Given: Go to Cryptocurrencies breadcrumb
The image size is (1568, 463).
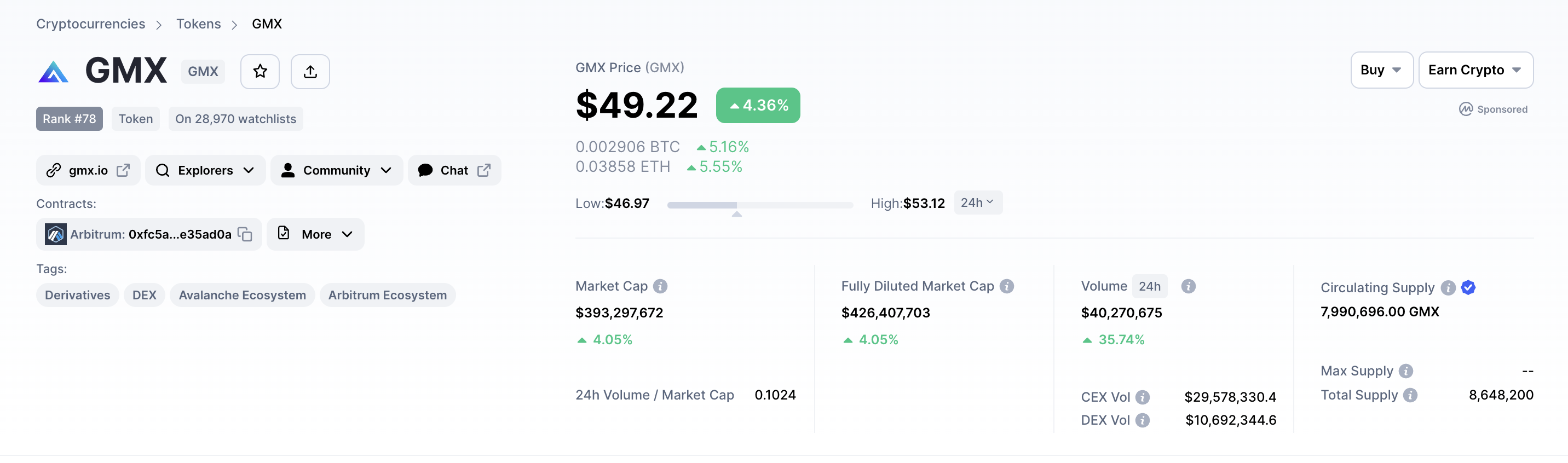Looking at the screenshot, I should click(91, 24).
